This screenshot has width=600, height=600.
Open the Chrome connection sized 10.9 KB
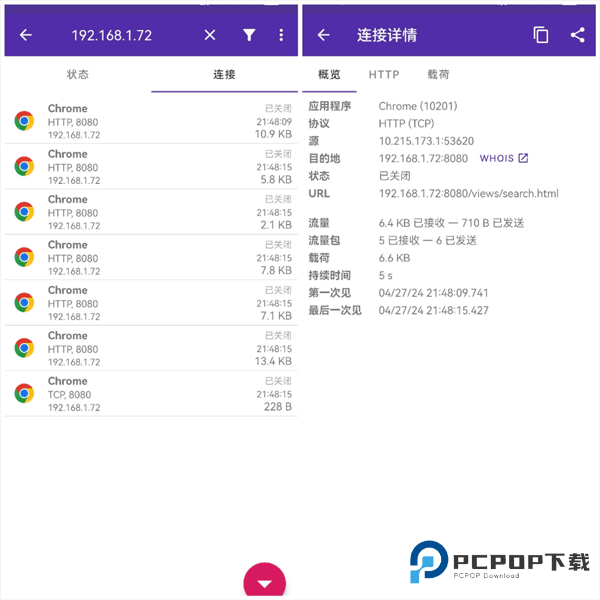152,121
